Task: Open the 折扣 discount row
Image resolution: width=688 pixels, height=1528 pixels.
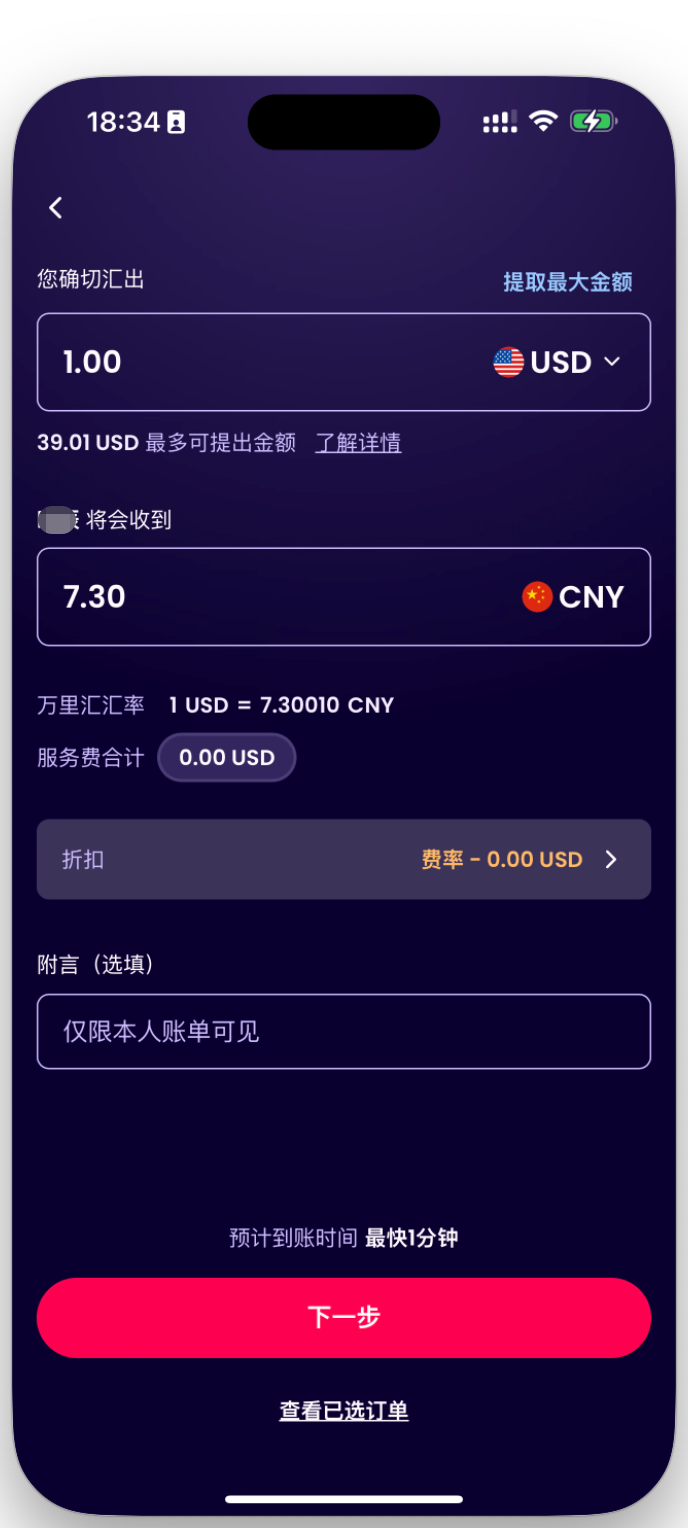Action: tap(343, 860)
